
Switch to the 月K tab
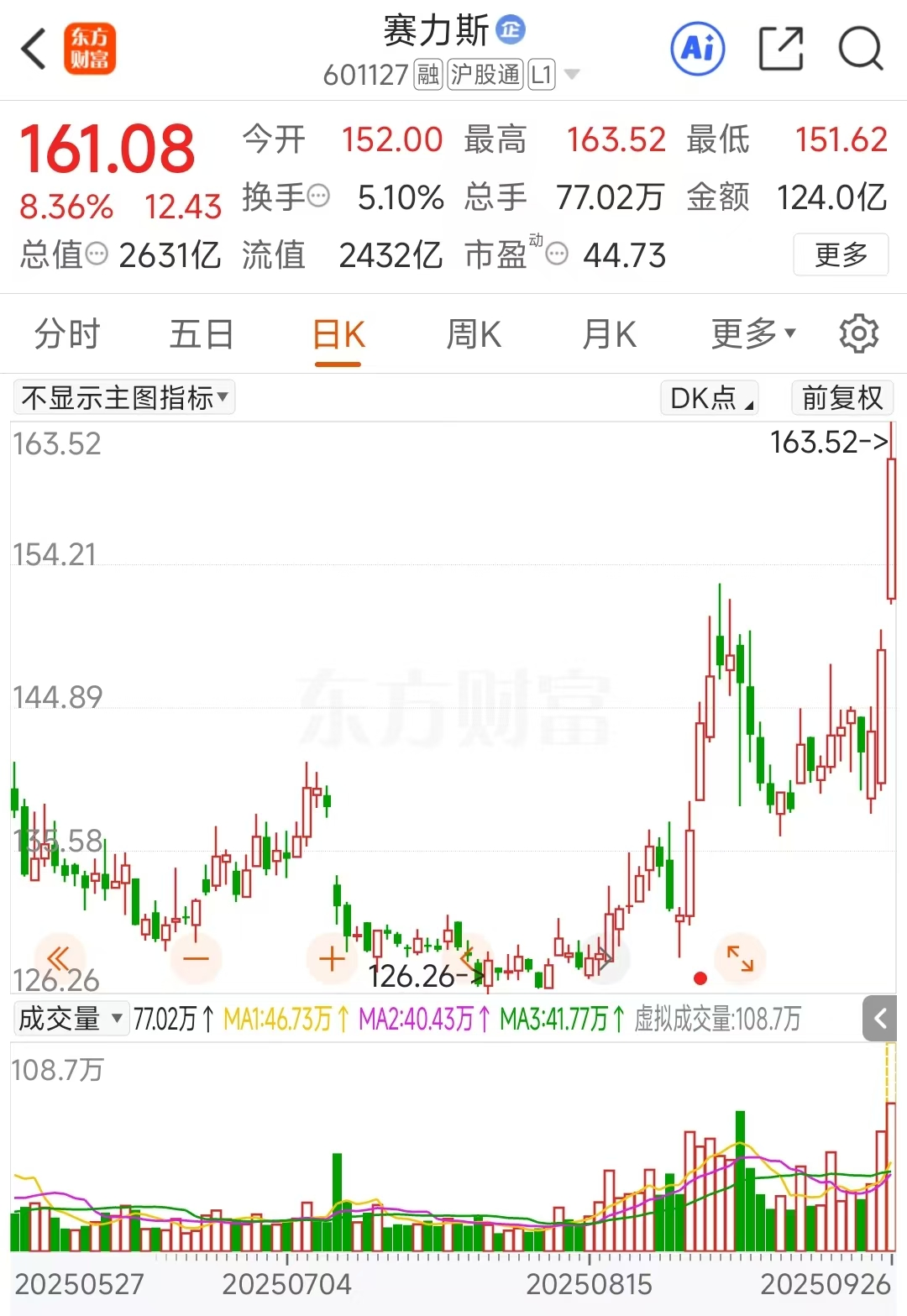click(610, 334)
